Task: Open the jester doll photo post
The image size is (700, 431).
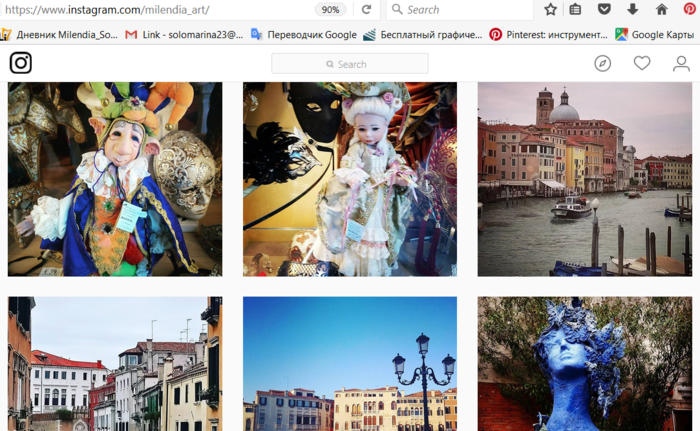Action: coord(115,179)
